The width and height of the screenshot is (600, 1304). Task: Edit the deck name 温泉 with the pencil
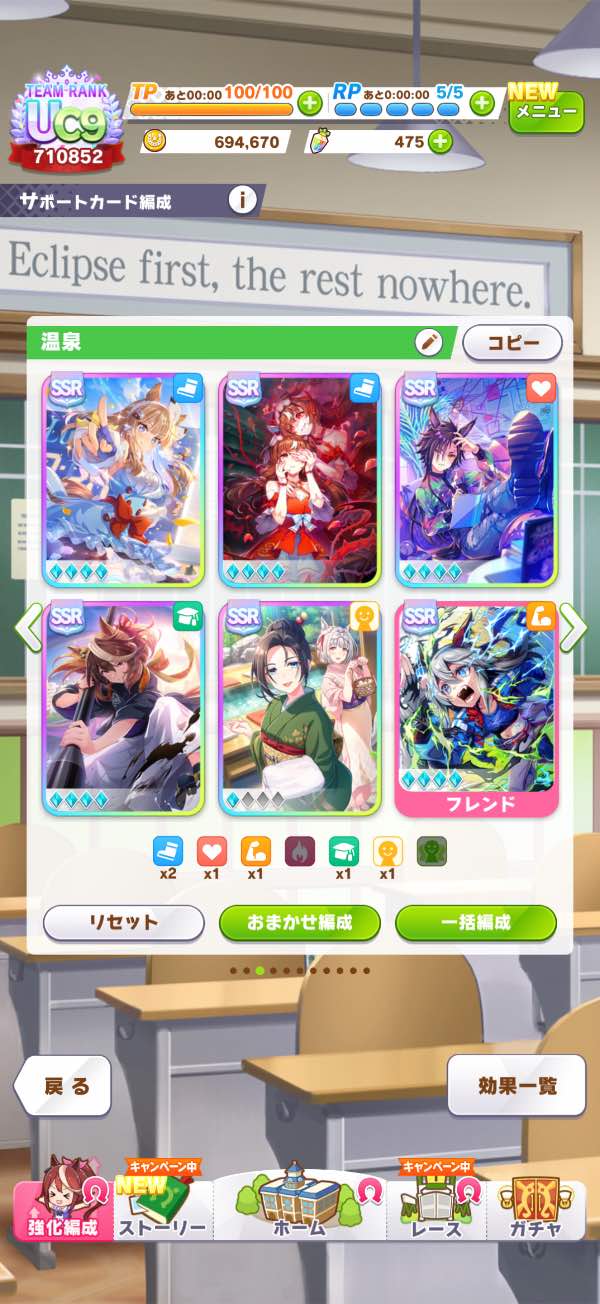coord(429,342)
